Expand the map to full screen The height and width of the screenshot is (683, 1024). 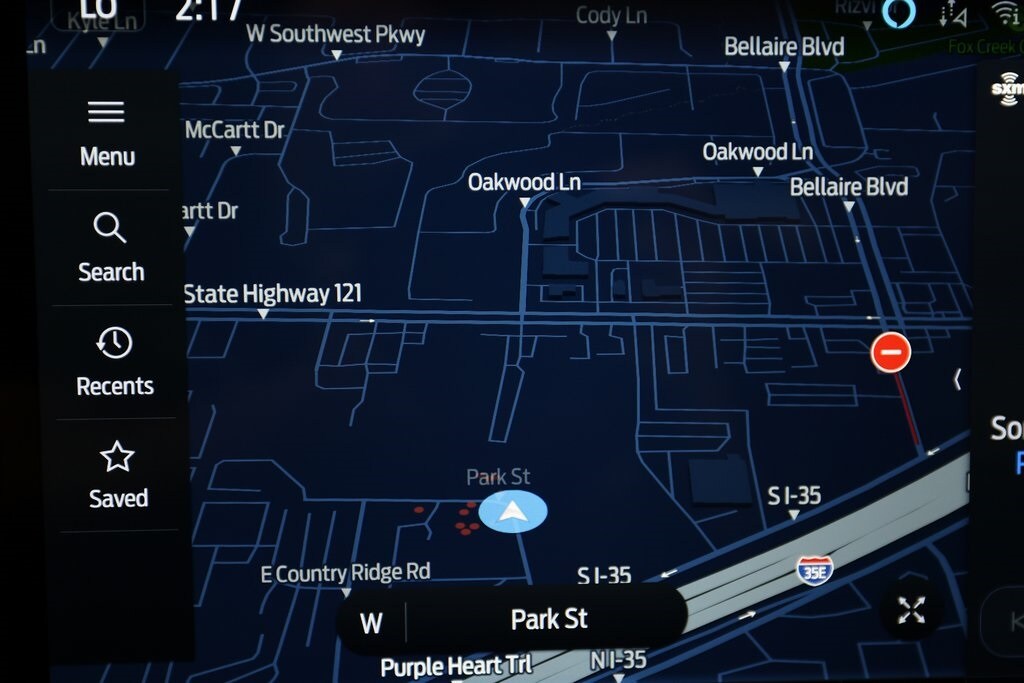911,609
